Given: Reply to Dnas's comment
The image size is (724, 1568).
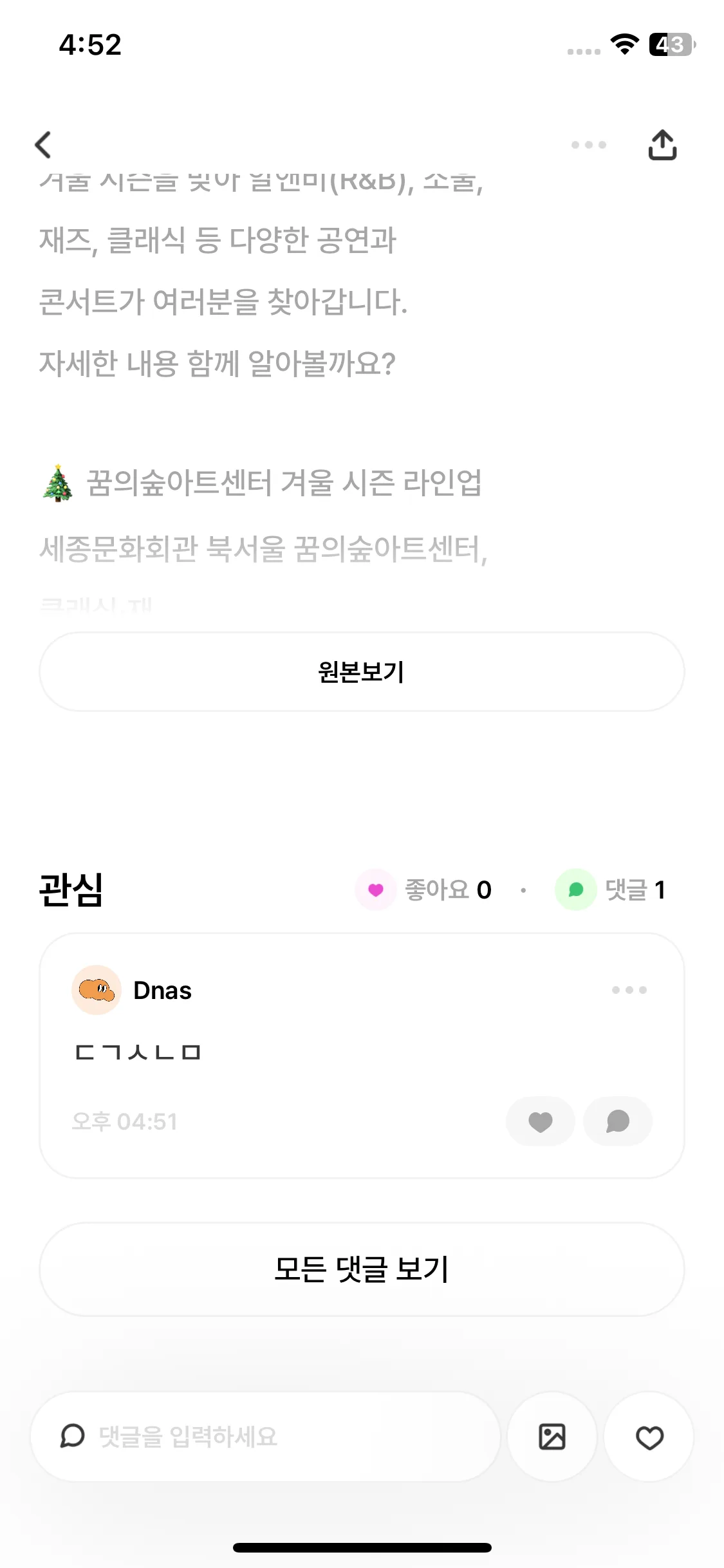Looking at the screenshot, I should [617, 1121].
